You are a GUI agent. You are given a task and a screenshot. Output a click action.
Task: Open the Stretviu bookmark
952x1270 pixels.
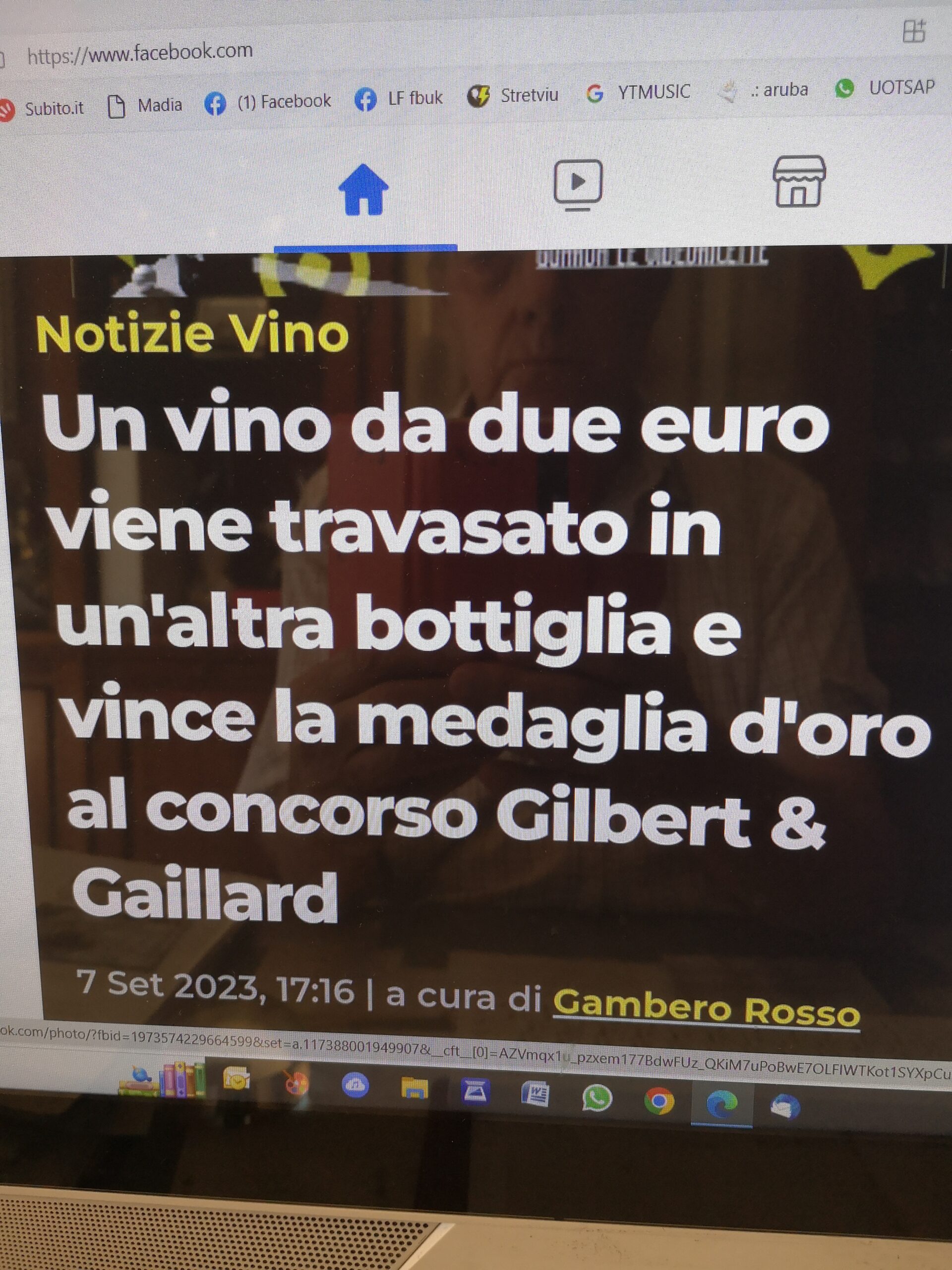pos(512,95)
